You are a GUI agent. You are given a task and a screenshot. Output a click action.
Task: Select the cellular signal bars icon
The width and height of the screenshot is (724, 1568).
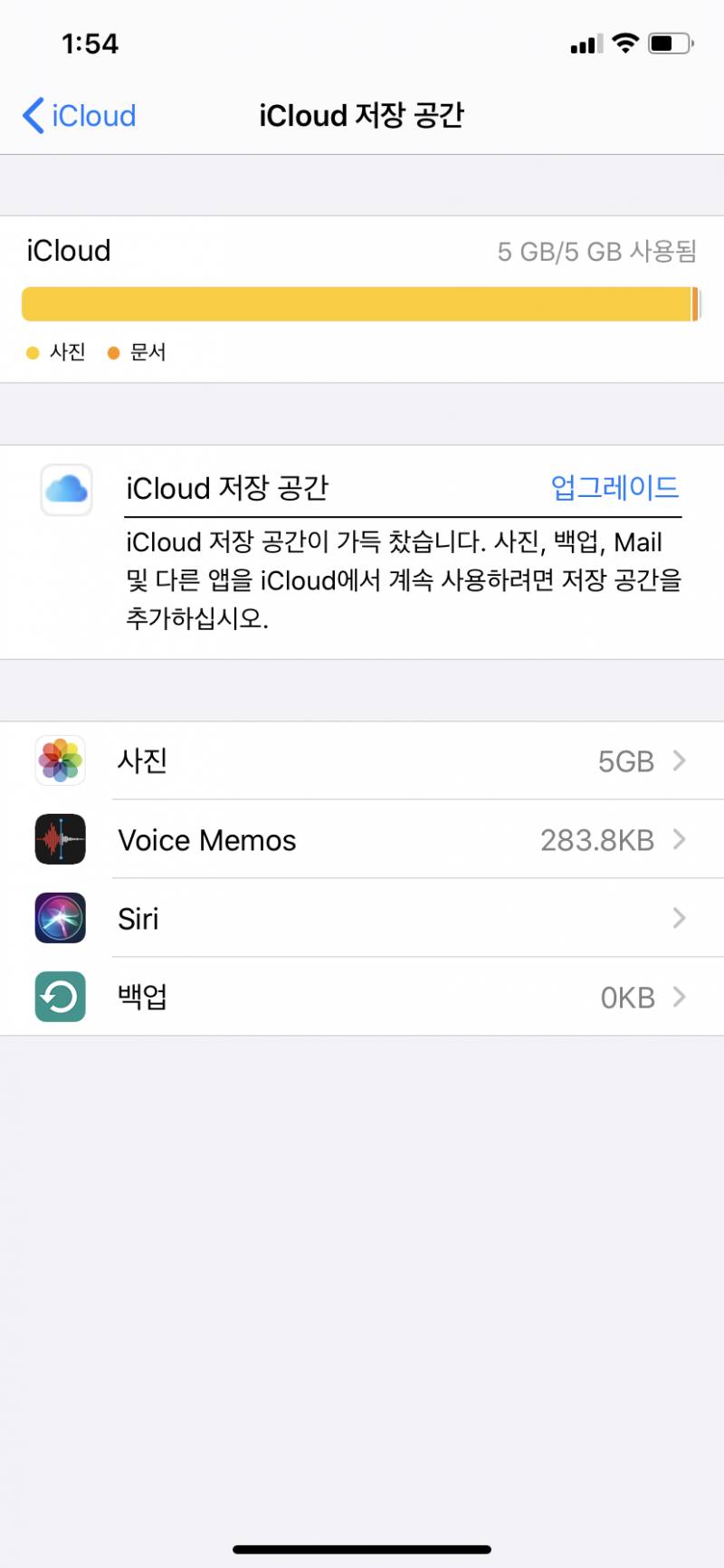tap(584, 43)
